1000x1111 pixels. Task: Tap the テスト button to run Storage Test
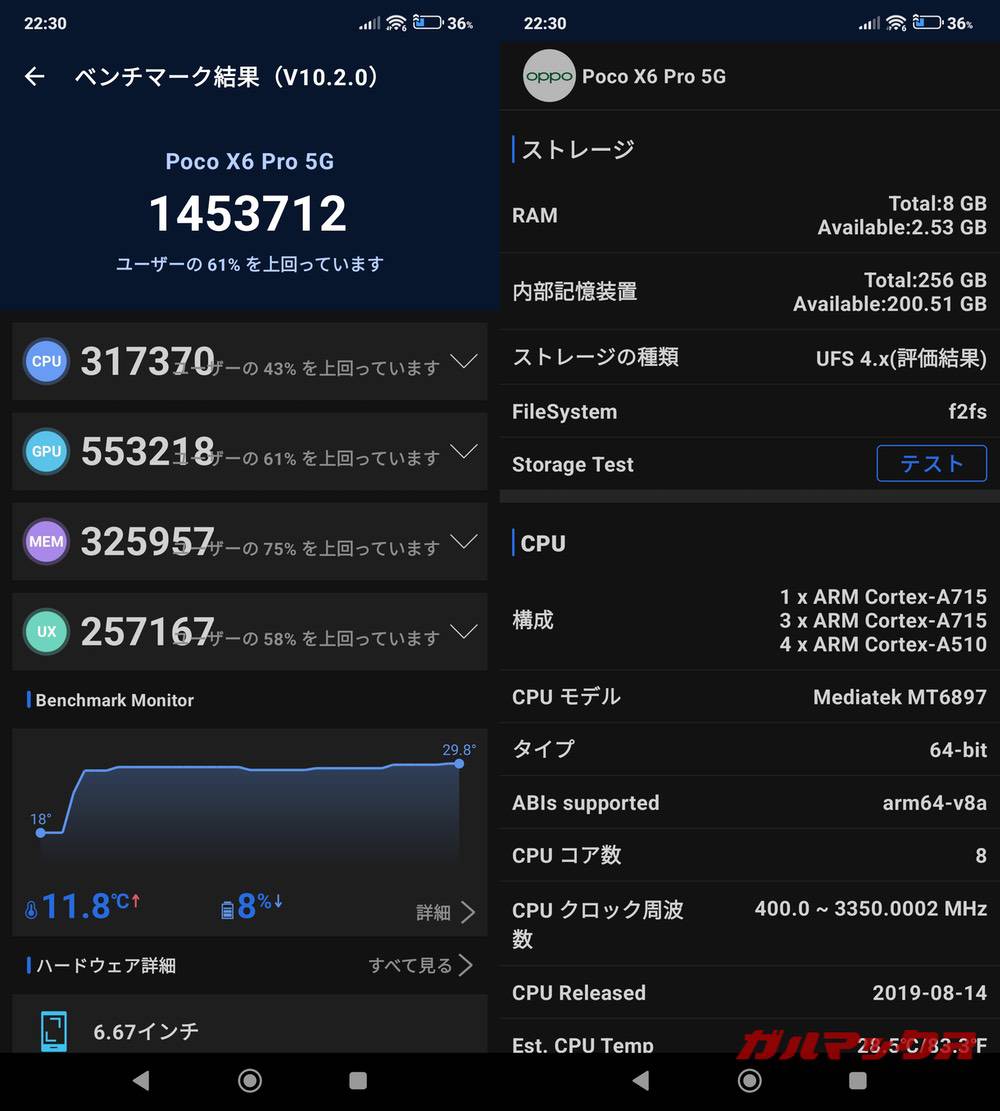pyautogui.click(x=931, y=464)
